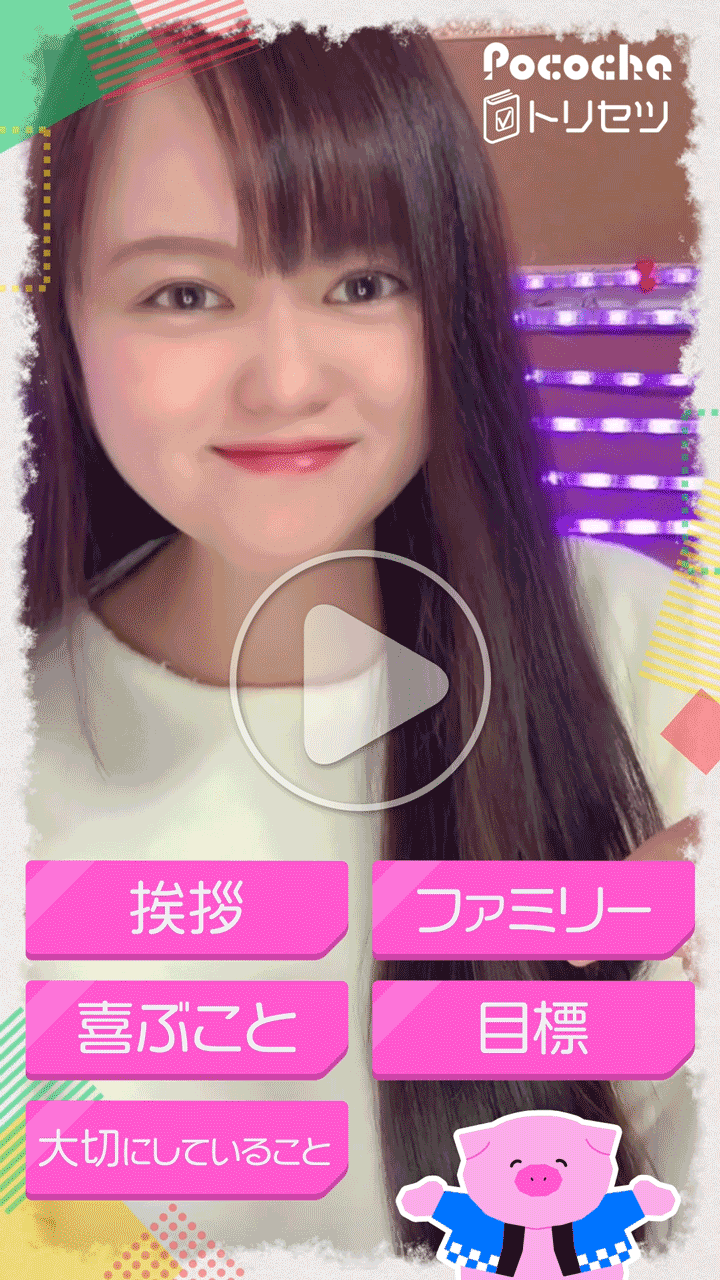Select the 目標 button
720x1280 pixels.
[533, 1030]
